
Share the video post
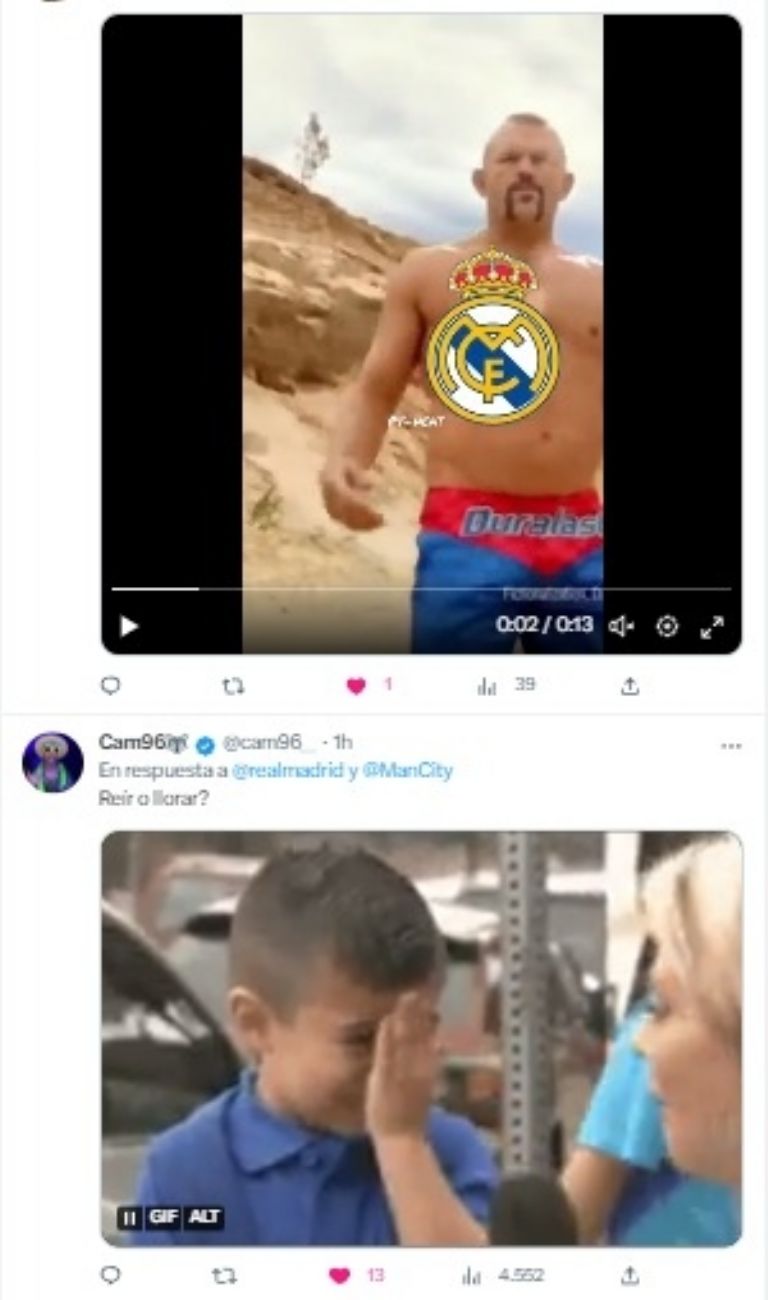630,686
